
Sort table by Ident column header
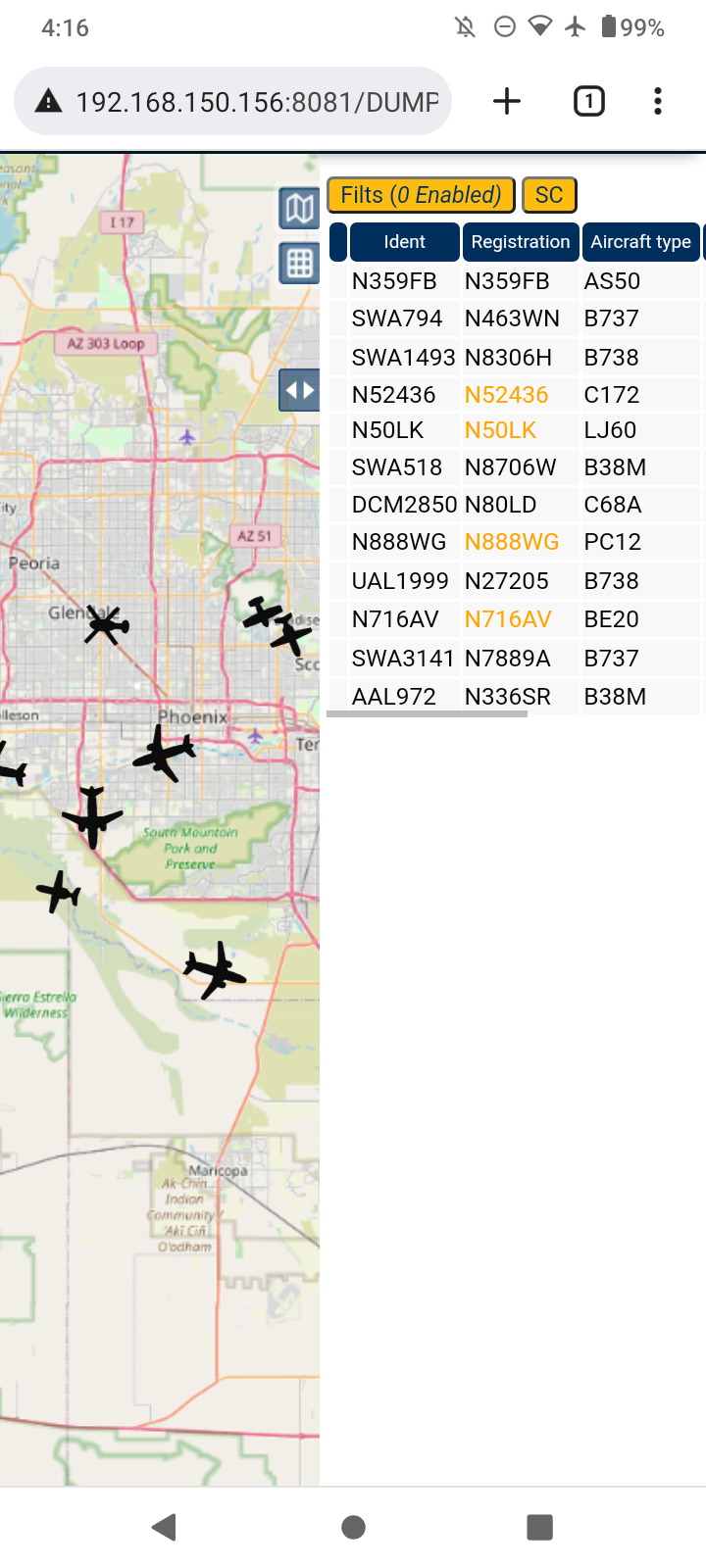[404, 242]
